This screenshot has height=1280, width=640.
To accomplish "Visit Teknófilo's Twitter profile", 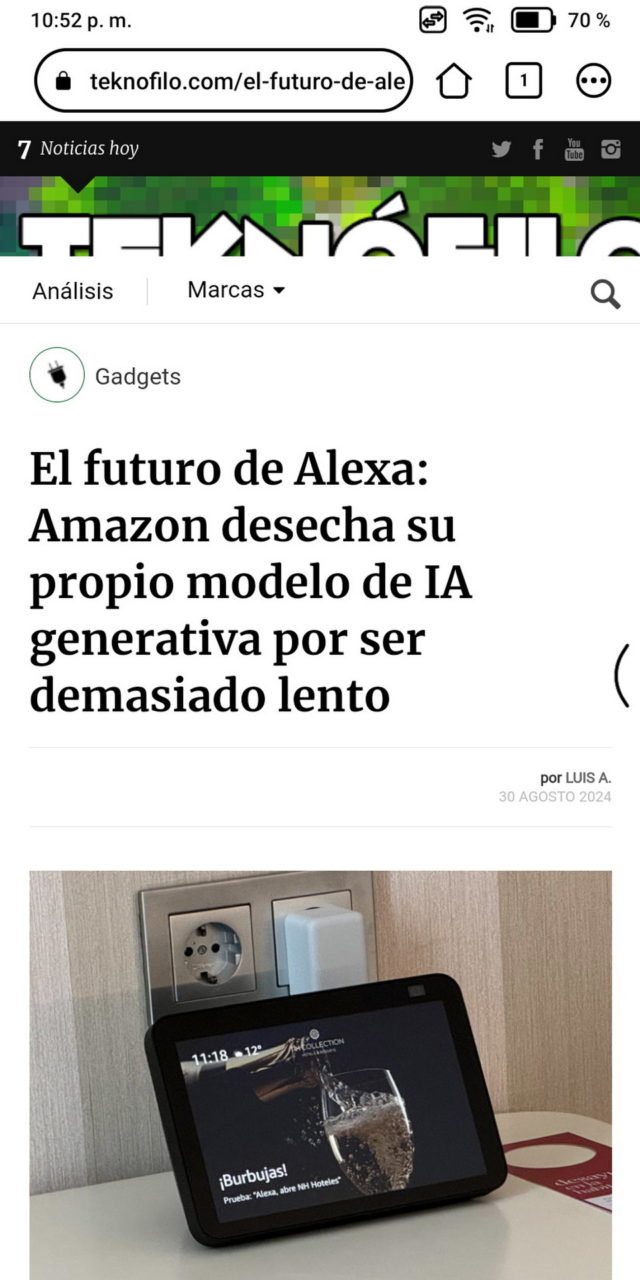I will [x=501, y=149].
